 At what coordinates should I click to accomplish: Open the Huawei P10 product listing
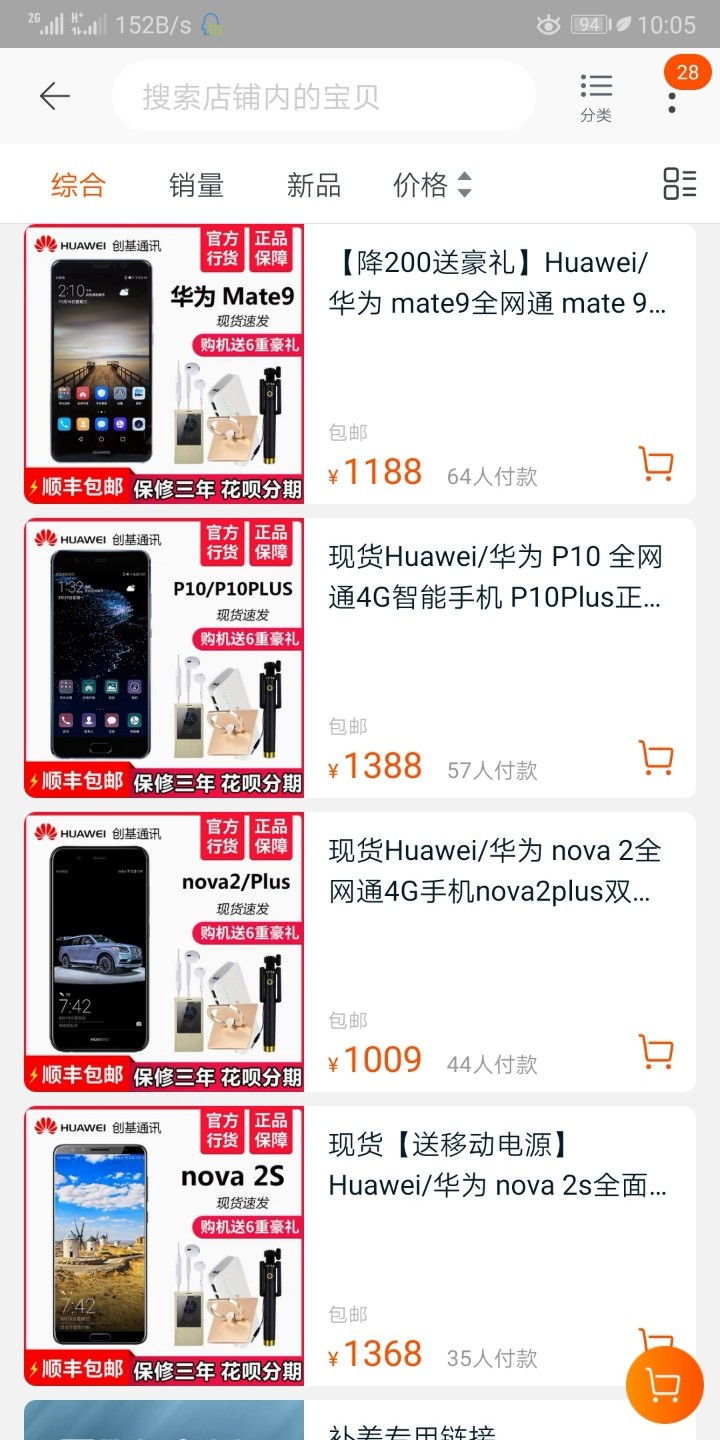(497, 577)
